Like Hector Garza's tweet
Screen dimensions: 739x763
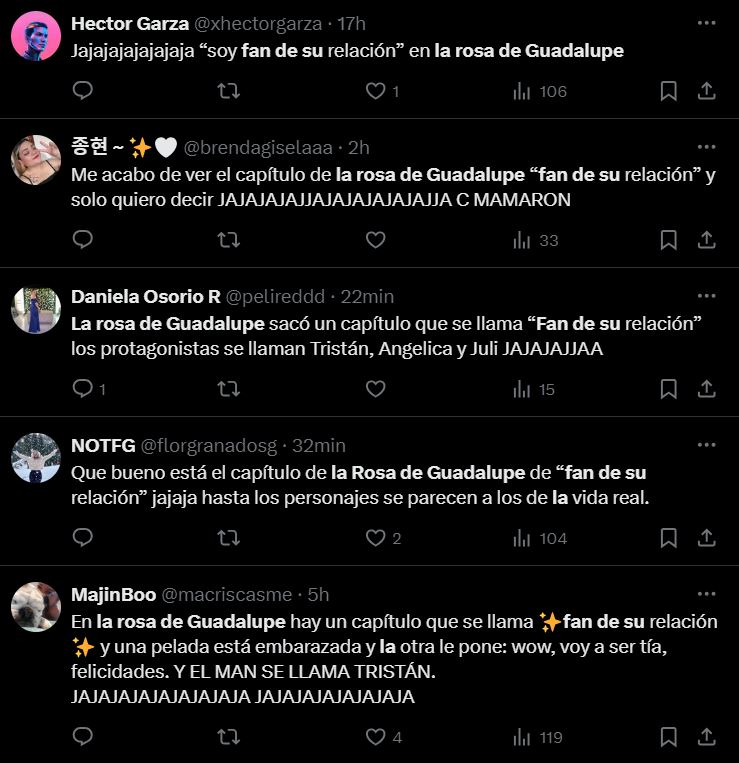376,91
